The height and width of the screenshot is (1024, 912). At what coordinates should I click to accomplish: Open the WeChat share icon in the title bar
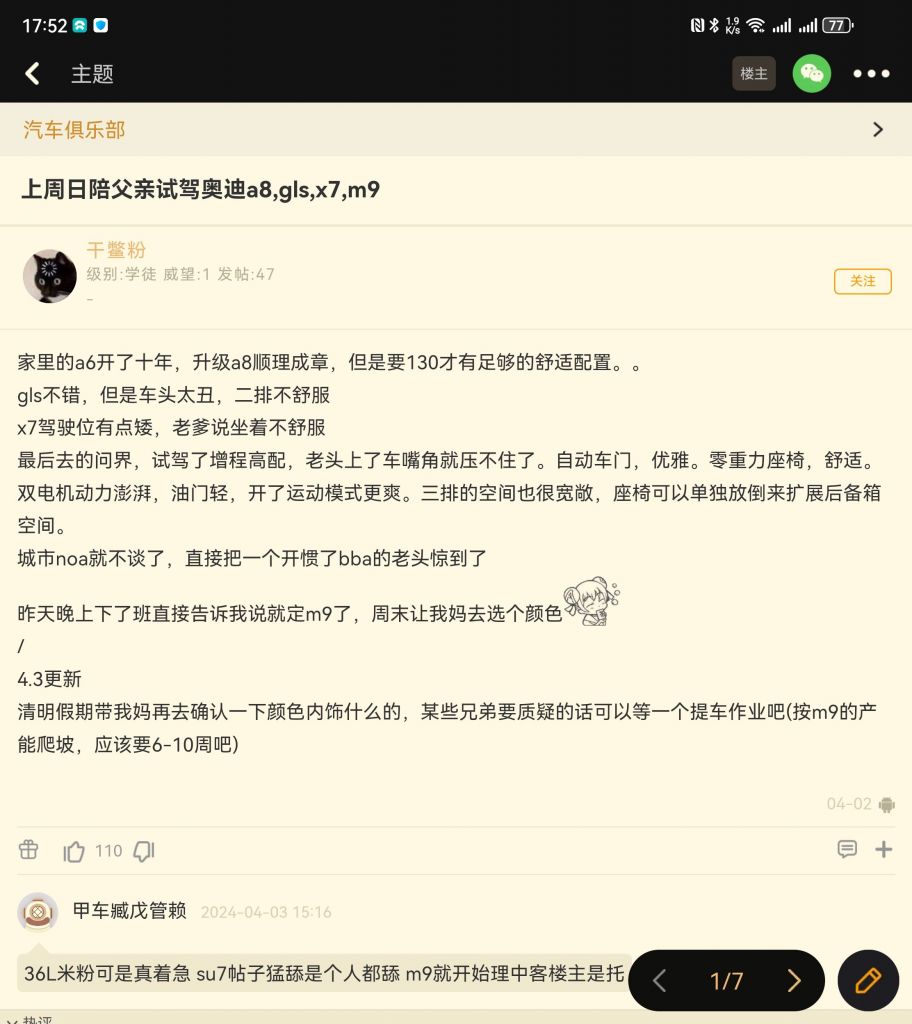coord(812,74)
